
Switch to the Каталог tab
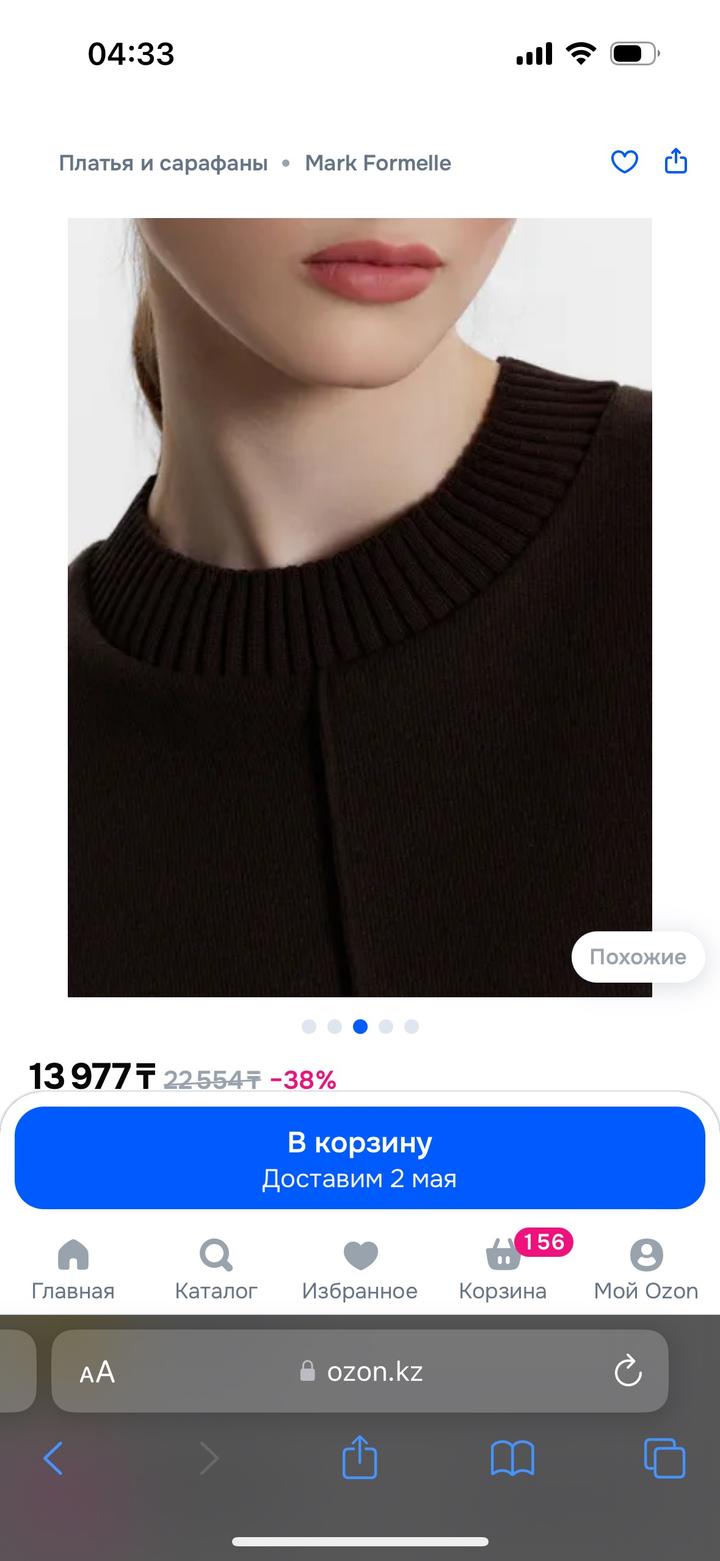(216, 1269)
